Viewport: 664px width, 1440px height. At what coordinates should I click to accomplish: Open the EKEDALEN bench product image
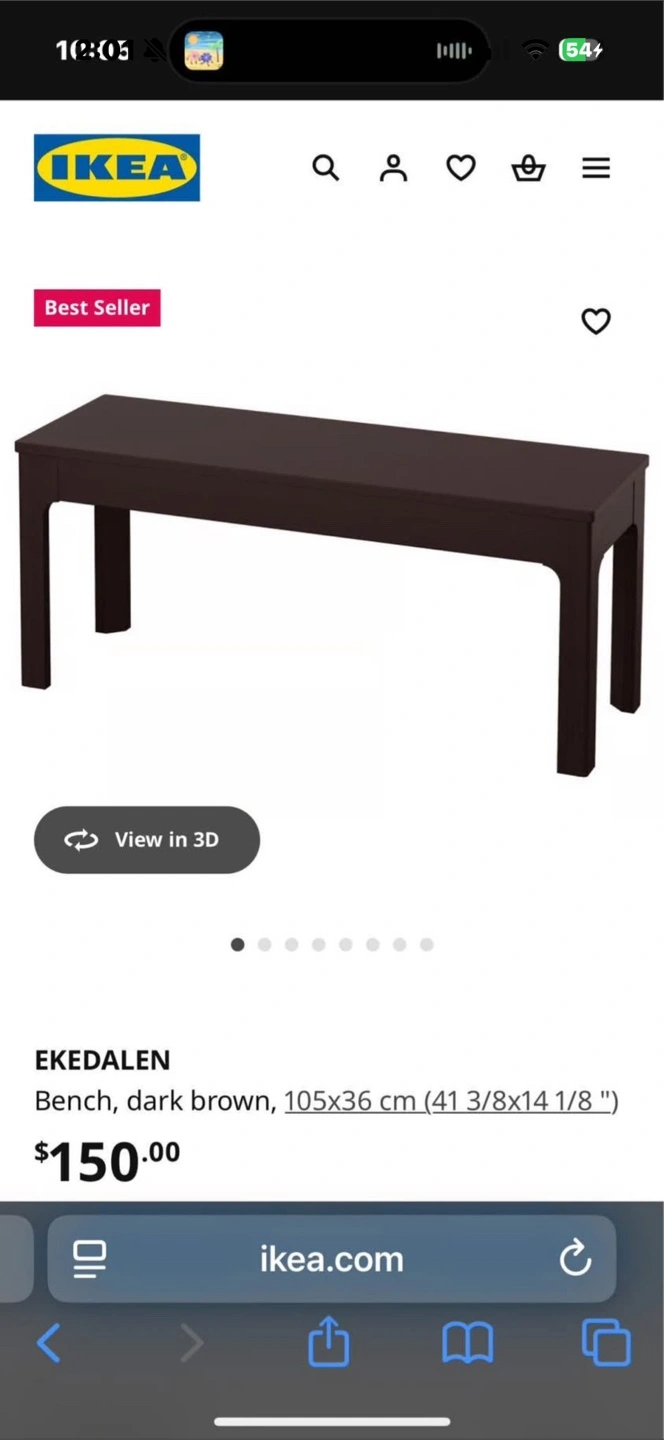pos(332,580)
